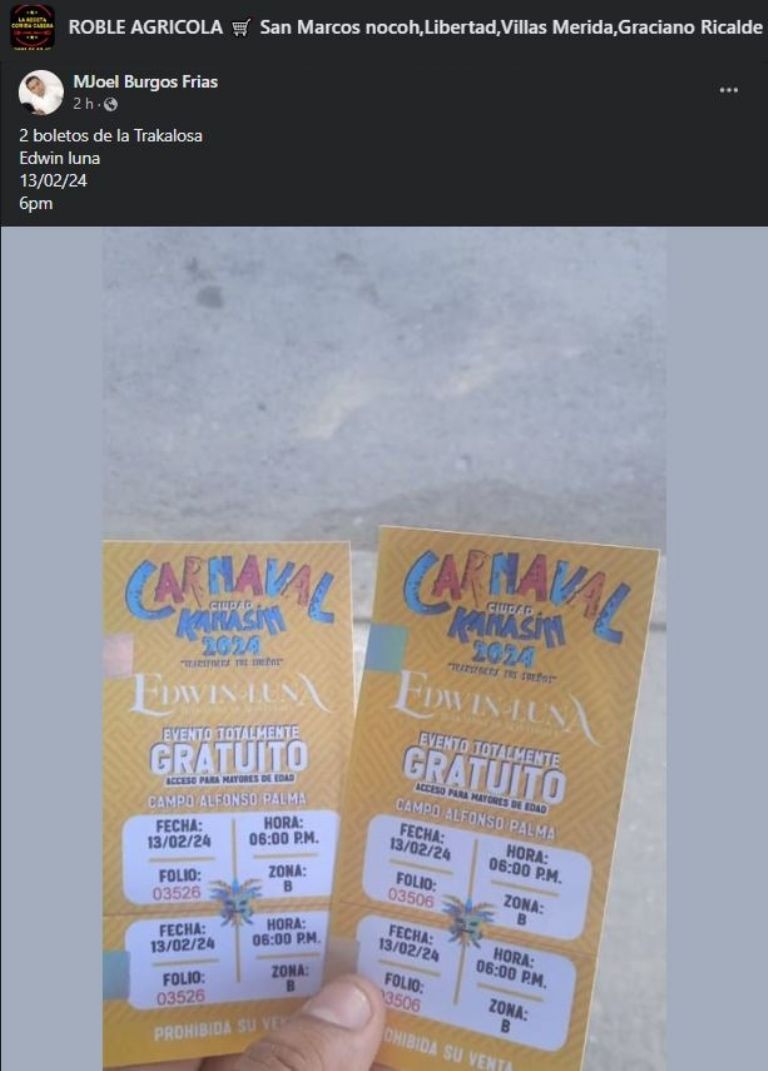View MJoel Burgos Frias's profile
Viewport: 768px width, 1071px height.
click(x=145, y=82)
